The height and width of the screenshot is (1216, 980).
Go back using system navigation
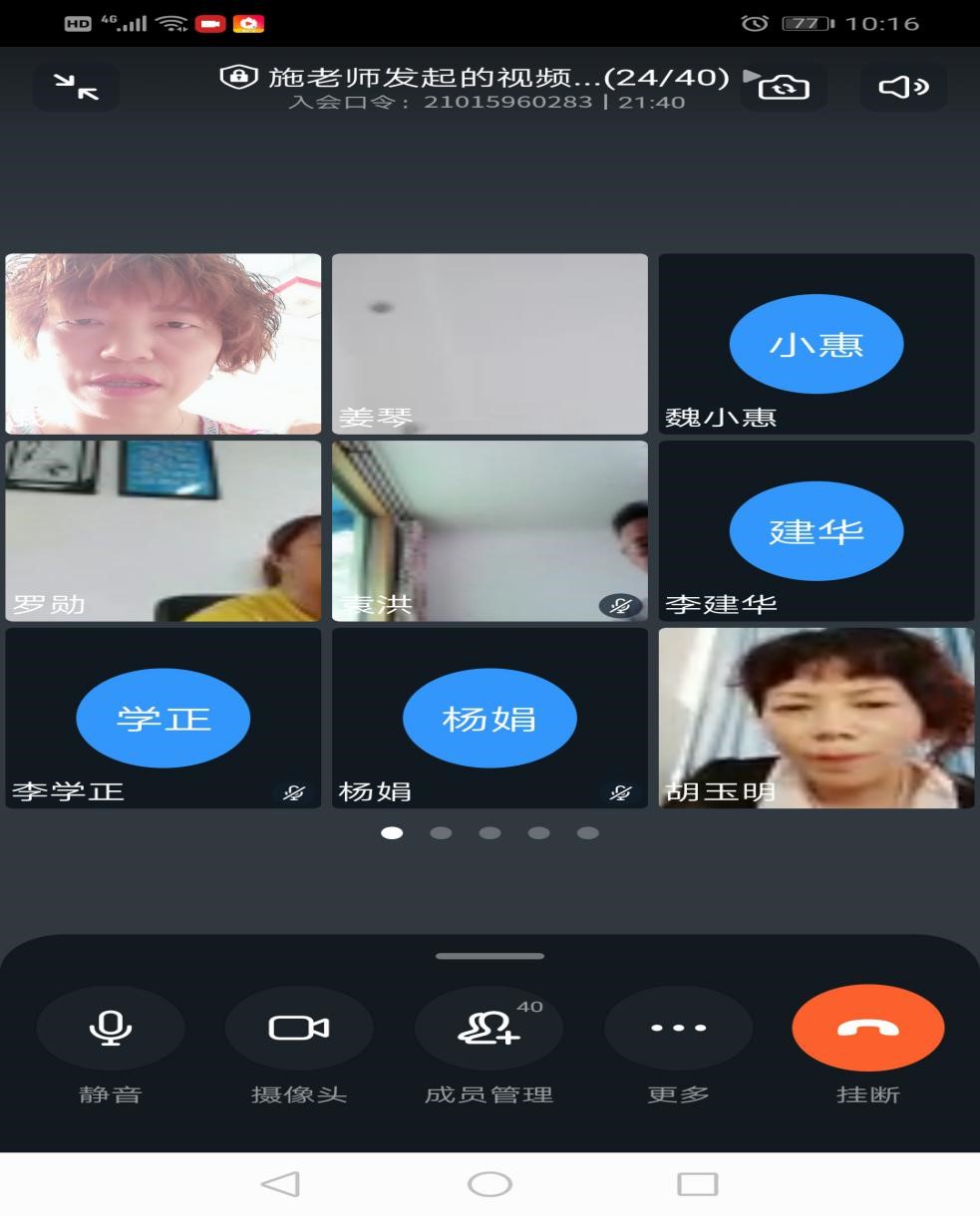(280, 1184)
